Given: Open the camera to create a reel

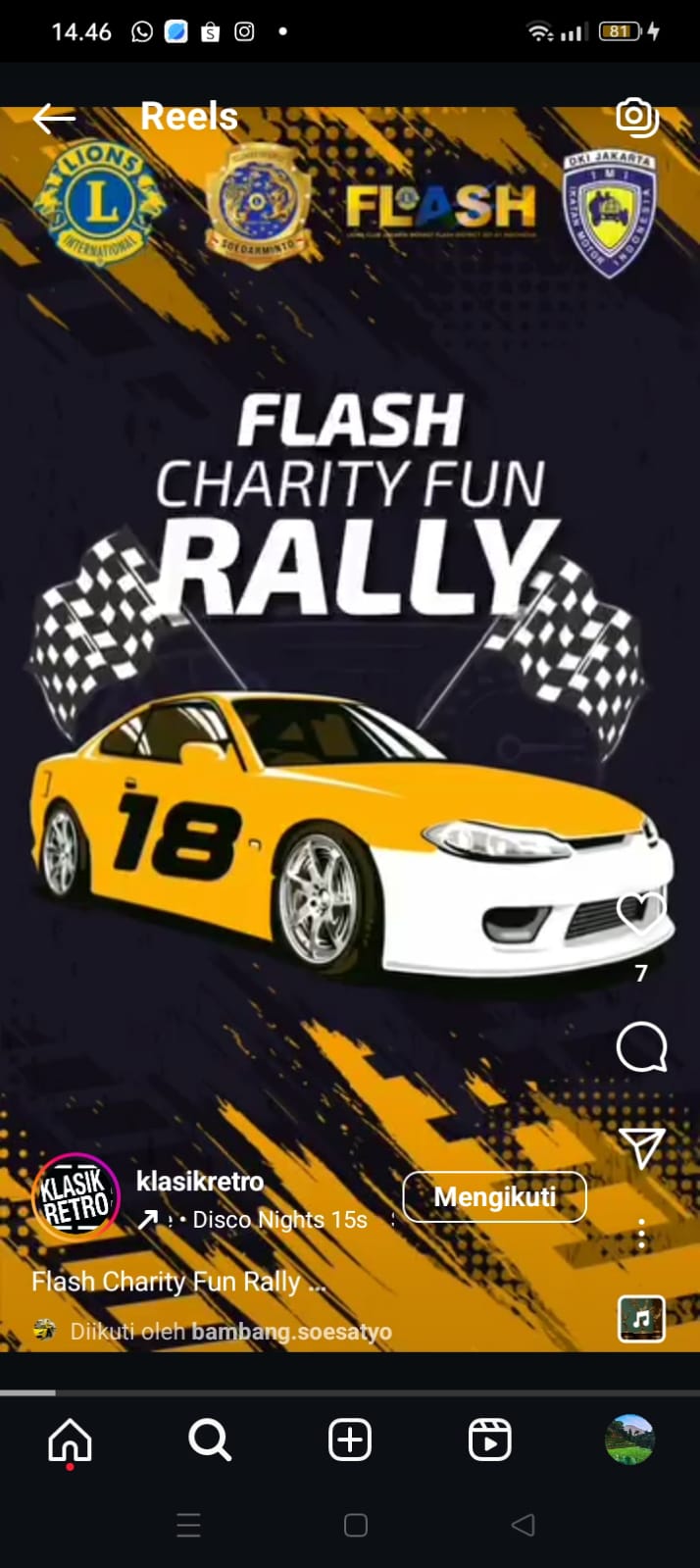Looking at the screenshot, I should (x=636, y=117).
